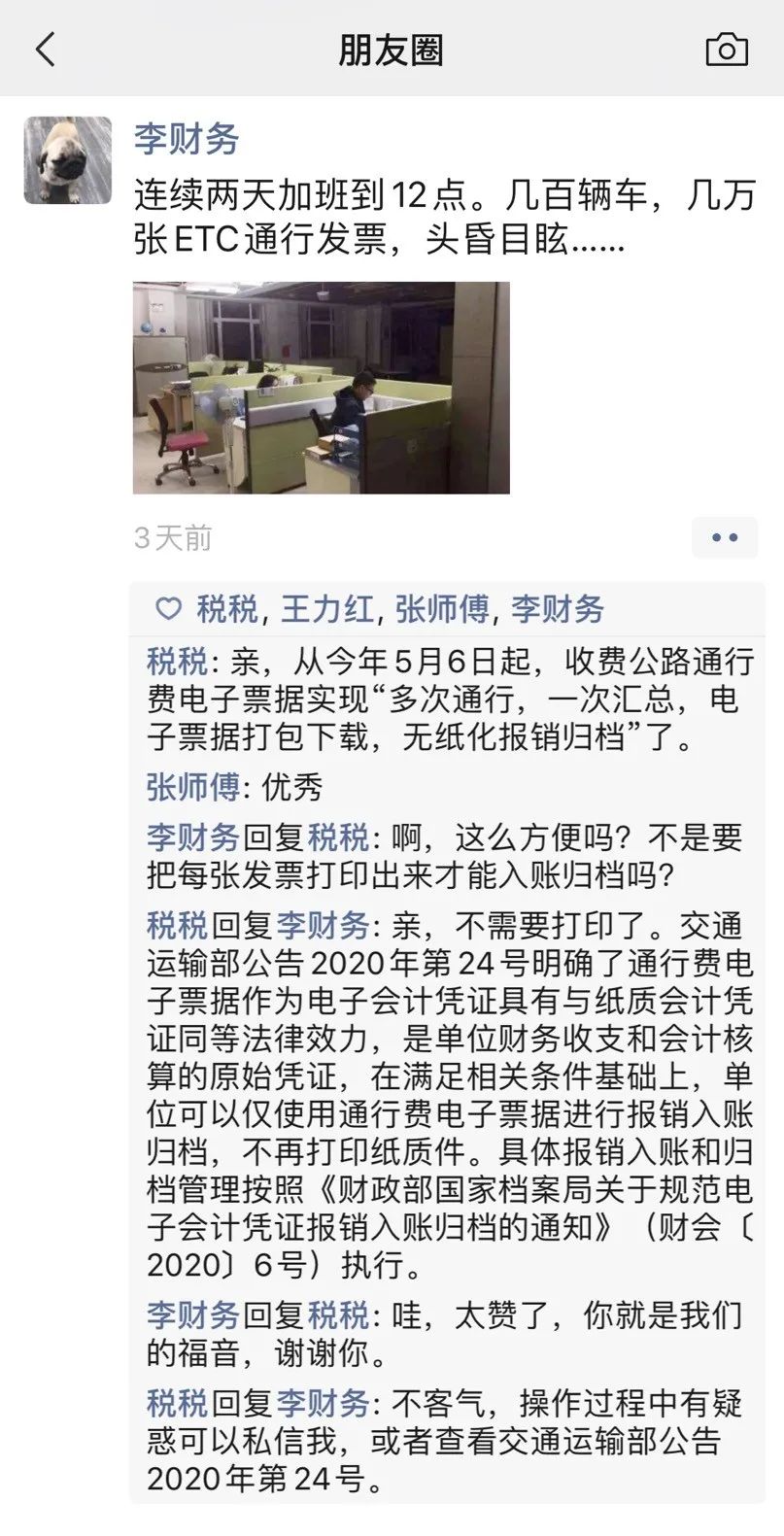The width and height of the screenshot is (784, 1536).
Task: Go back from the 朋友圈 screen
Action: tap(45, 49)
